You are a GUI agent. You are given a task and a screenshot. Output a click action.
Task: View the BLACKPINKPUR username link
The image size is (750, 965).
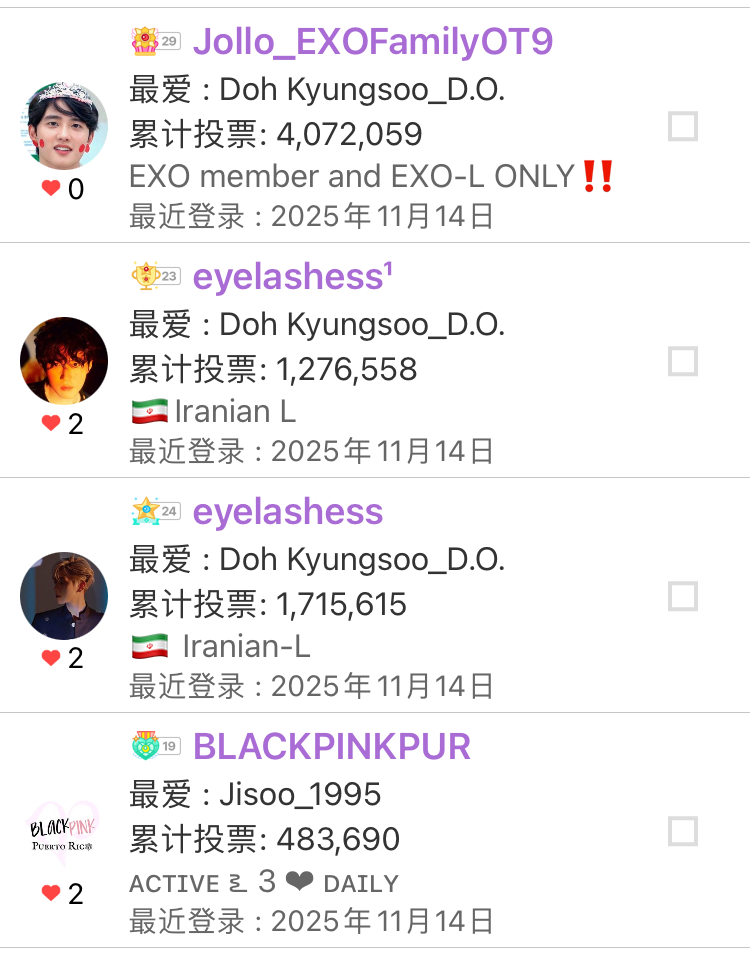(x=331, y=747)
